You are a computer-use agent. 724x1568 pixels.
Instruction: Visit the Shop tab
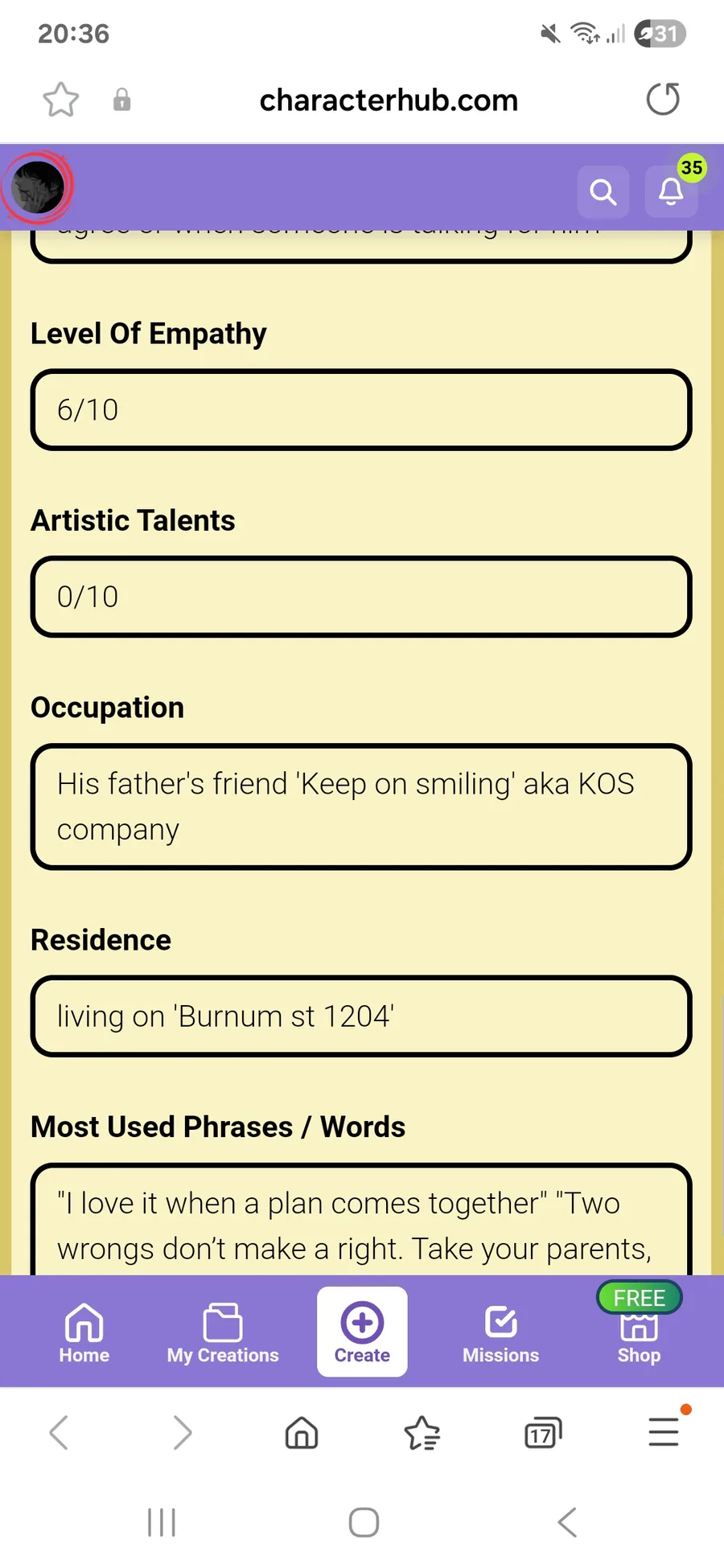tap(639, 1333)
